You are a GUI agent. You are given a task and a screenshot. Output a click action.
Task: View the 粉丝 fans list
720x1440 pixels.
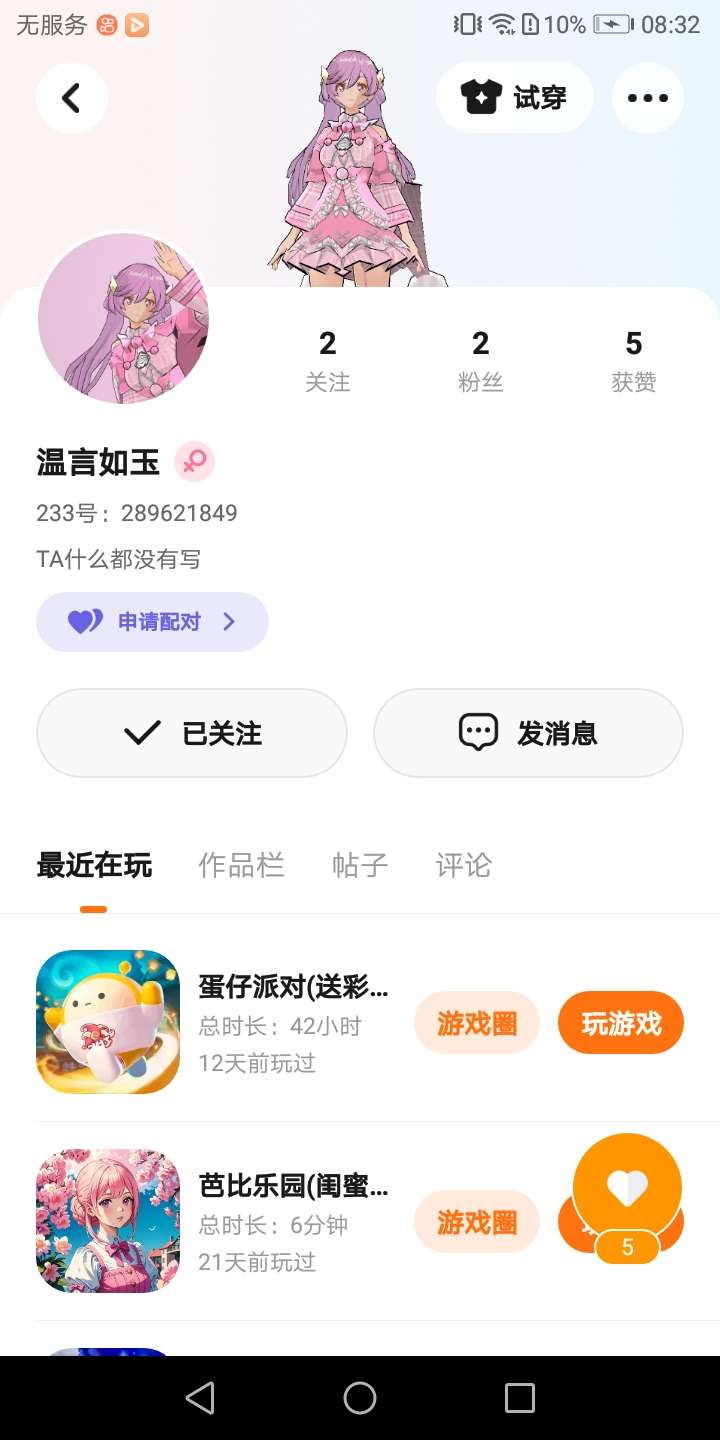[480, 361]
